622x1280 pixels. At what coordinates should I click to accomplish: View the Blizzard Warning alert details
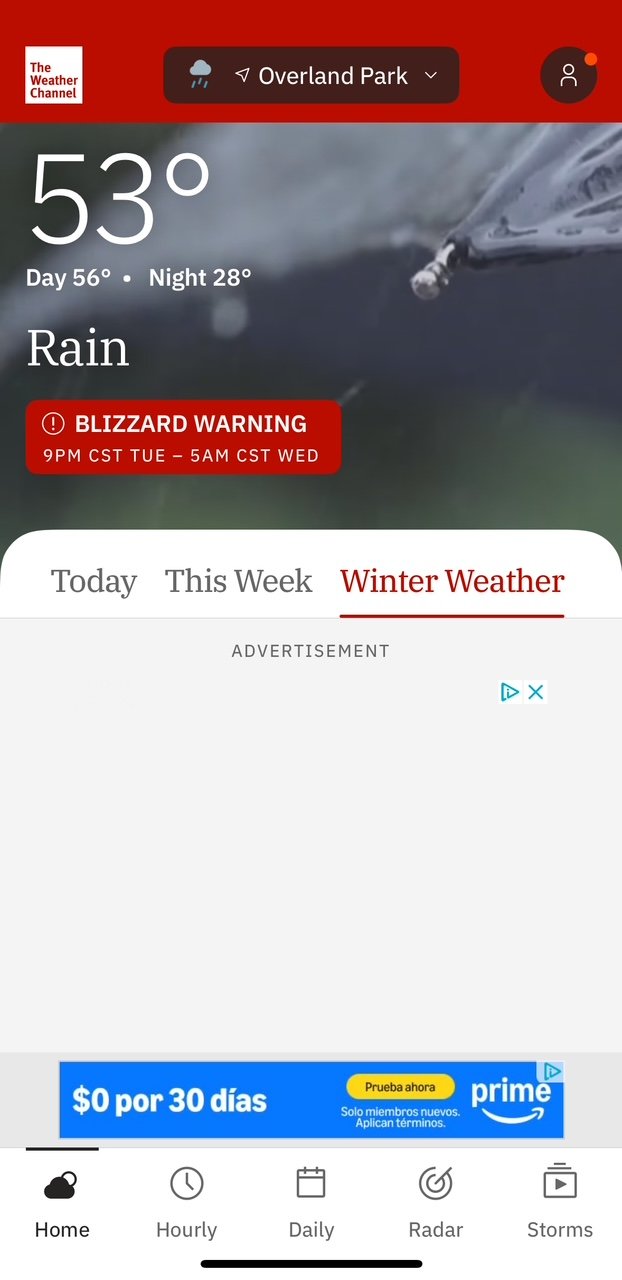pyautogui.click(x=183, y=437)
